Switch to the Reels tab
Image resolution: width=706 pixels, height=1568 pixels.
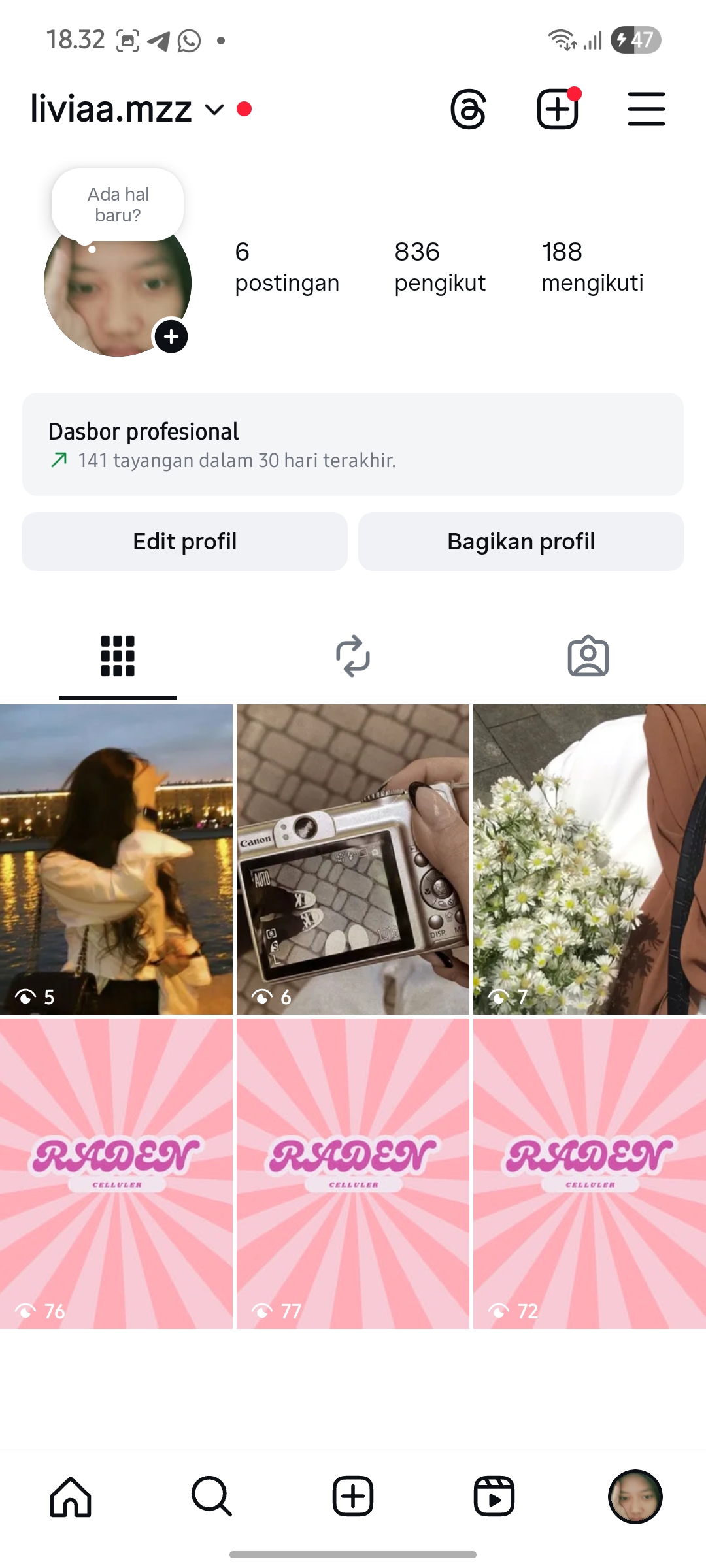[494, 1496]
